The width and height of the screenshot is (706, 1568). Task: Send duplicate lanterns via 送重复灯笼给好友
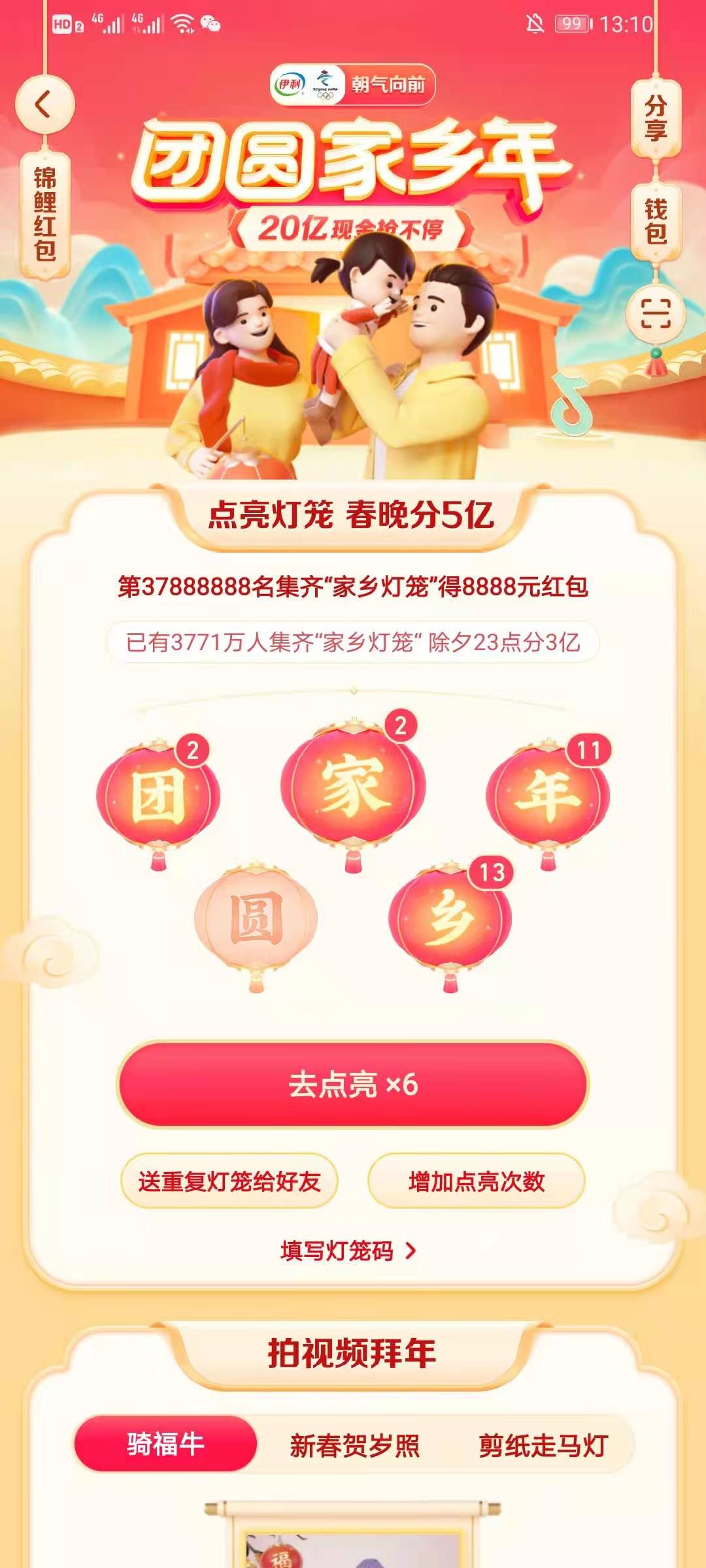pos(229,1181)
